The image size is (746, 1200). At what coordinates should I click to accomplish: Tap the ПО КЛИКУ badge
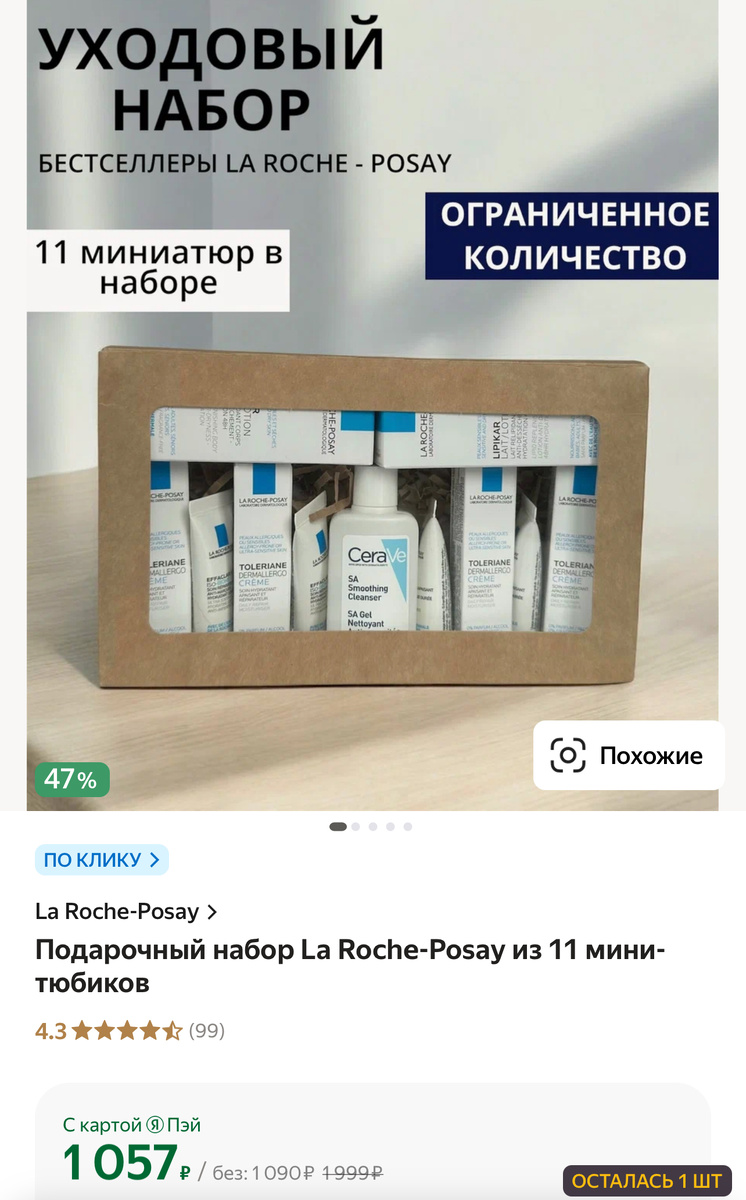tap(102, 859)
